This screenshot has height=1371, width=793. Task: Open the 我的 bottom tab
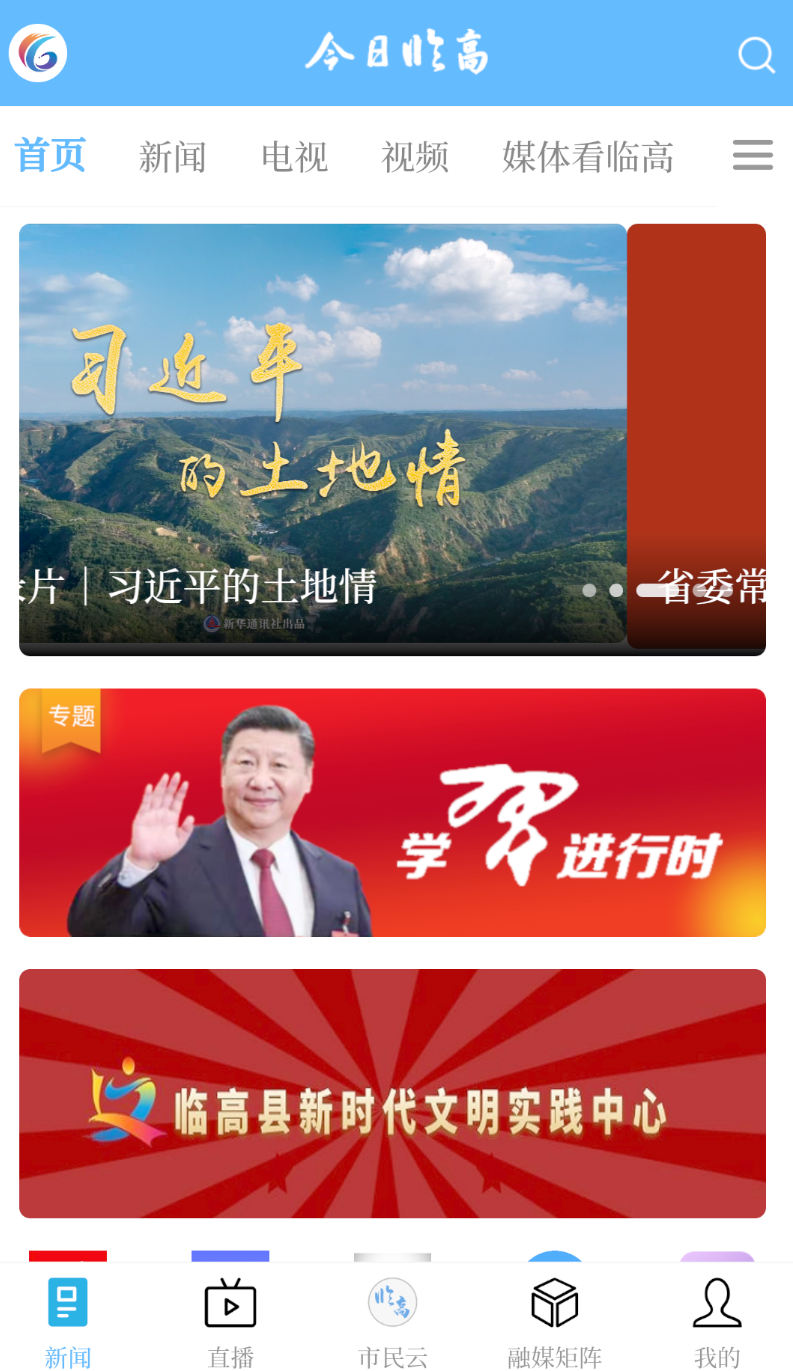click(x=717, y=1322)
